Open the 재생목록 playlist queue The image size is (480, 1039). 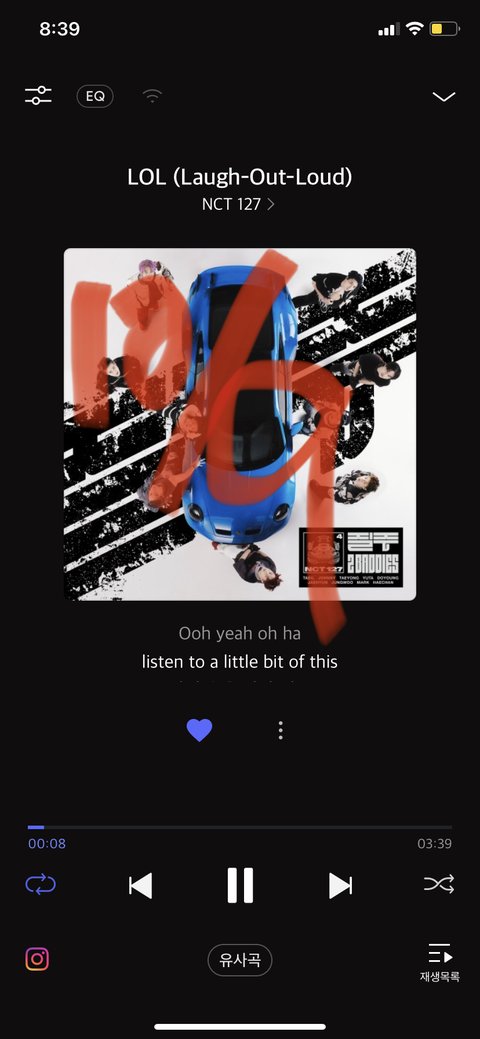[x=440, y=962]
